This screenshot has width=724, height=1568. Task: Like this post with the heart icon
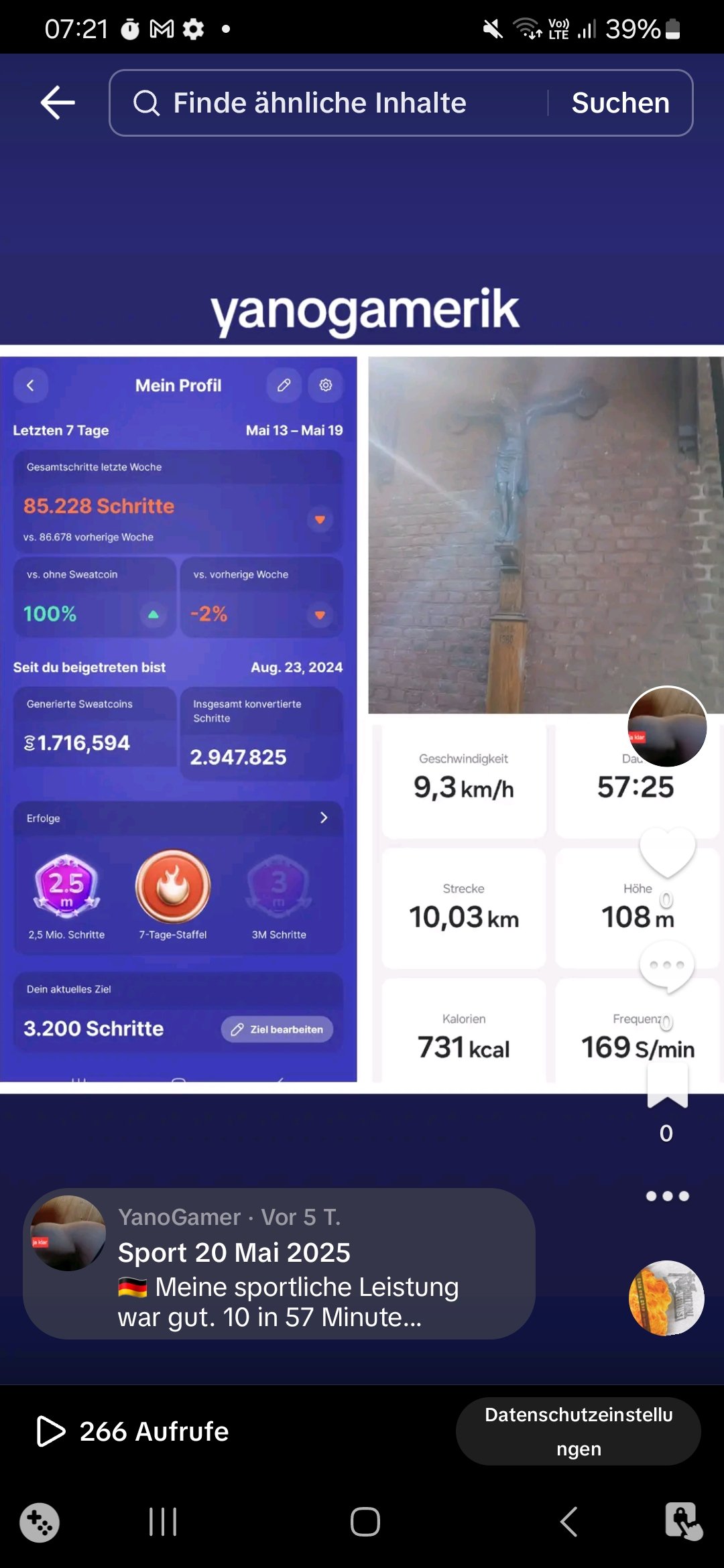(x=667, y=852)
